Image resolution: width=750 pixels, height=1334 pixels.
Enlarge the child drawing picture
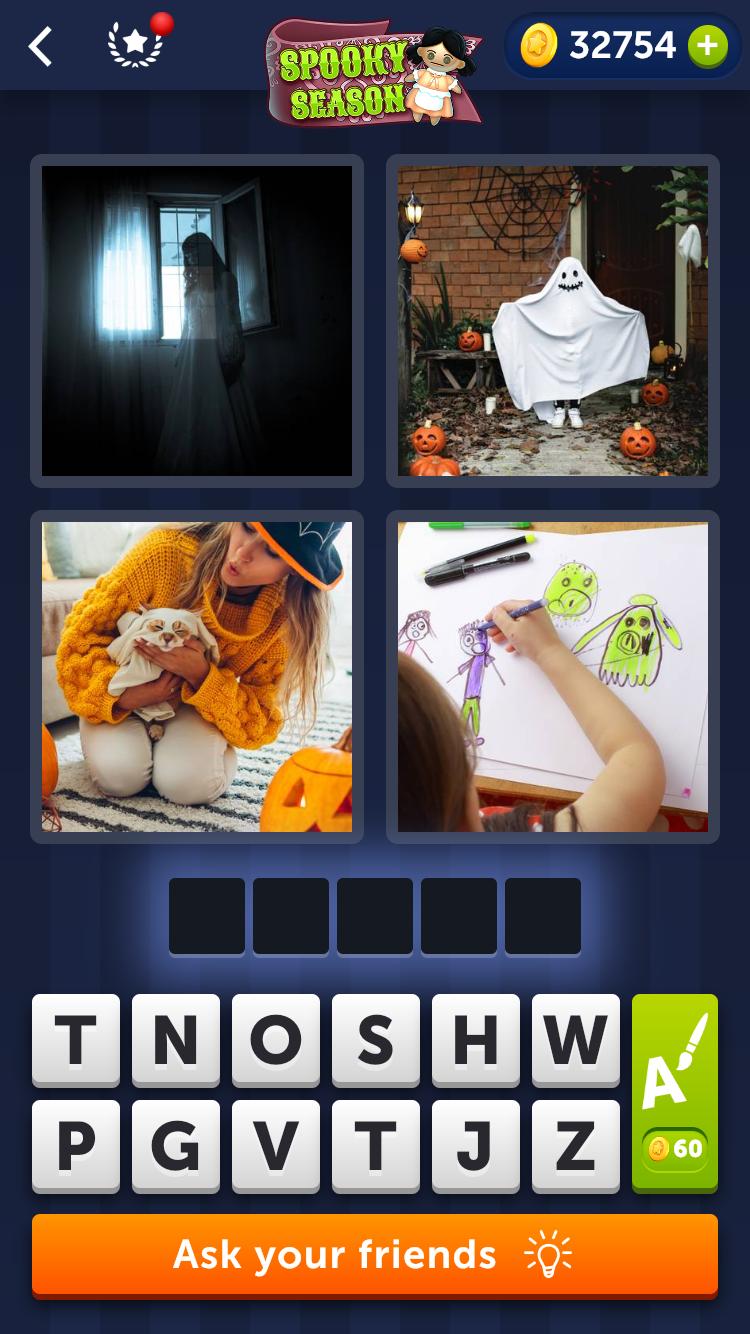553,677
